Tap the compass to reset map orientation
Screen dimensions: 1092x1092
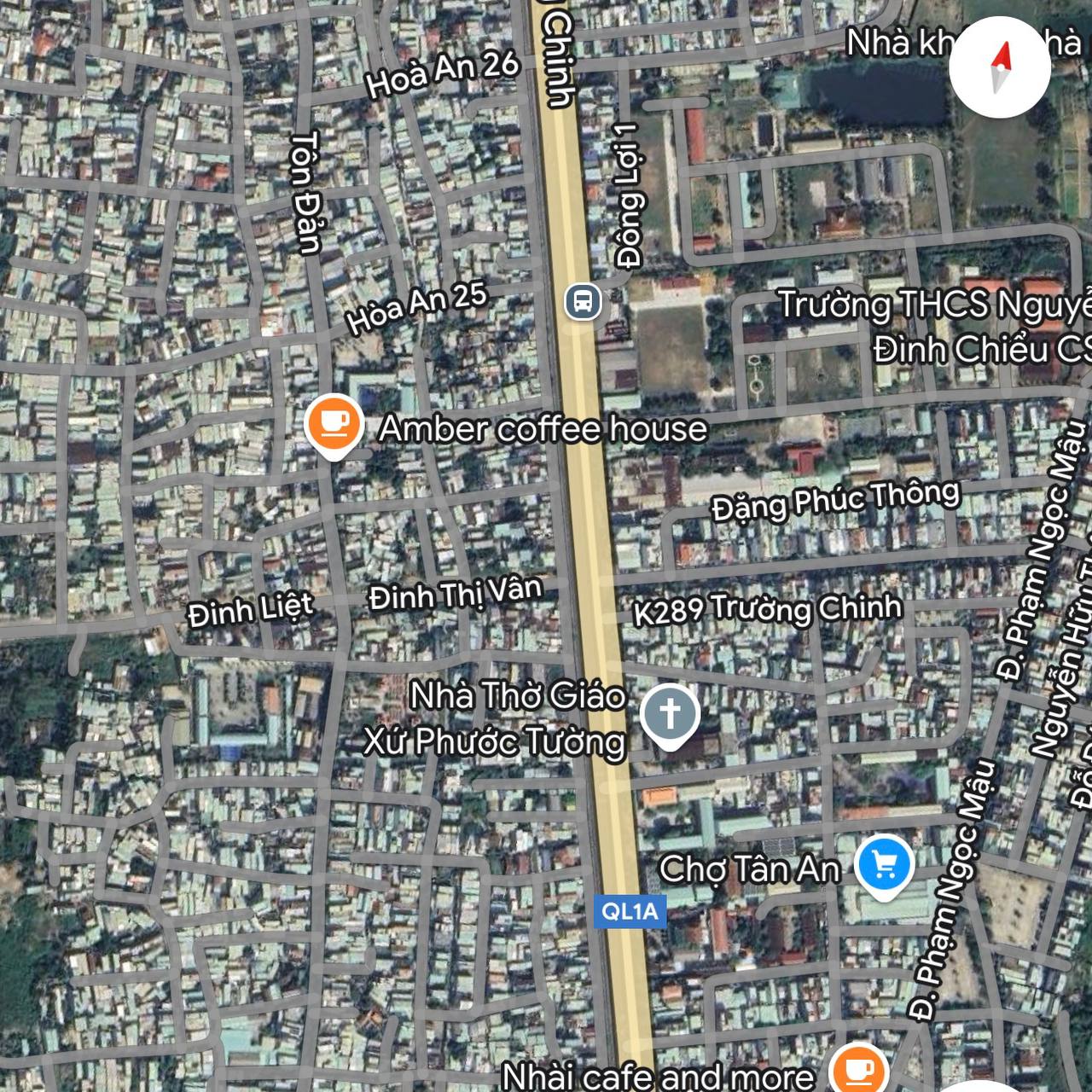point(1000,67)
